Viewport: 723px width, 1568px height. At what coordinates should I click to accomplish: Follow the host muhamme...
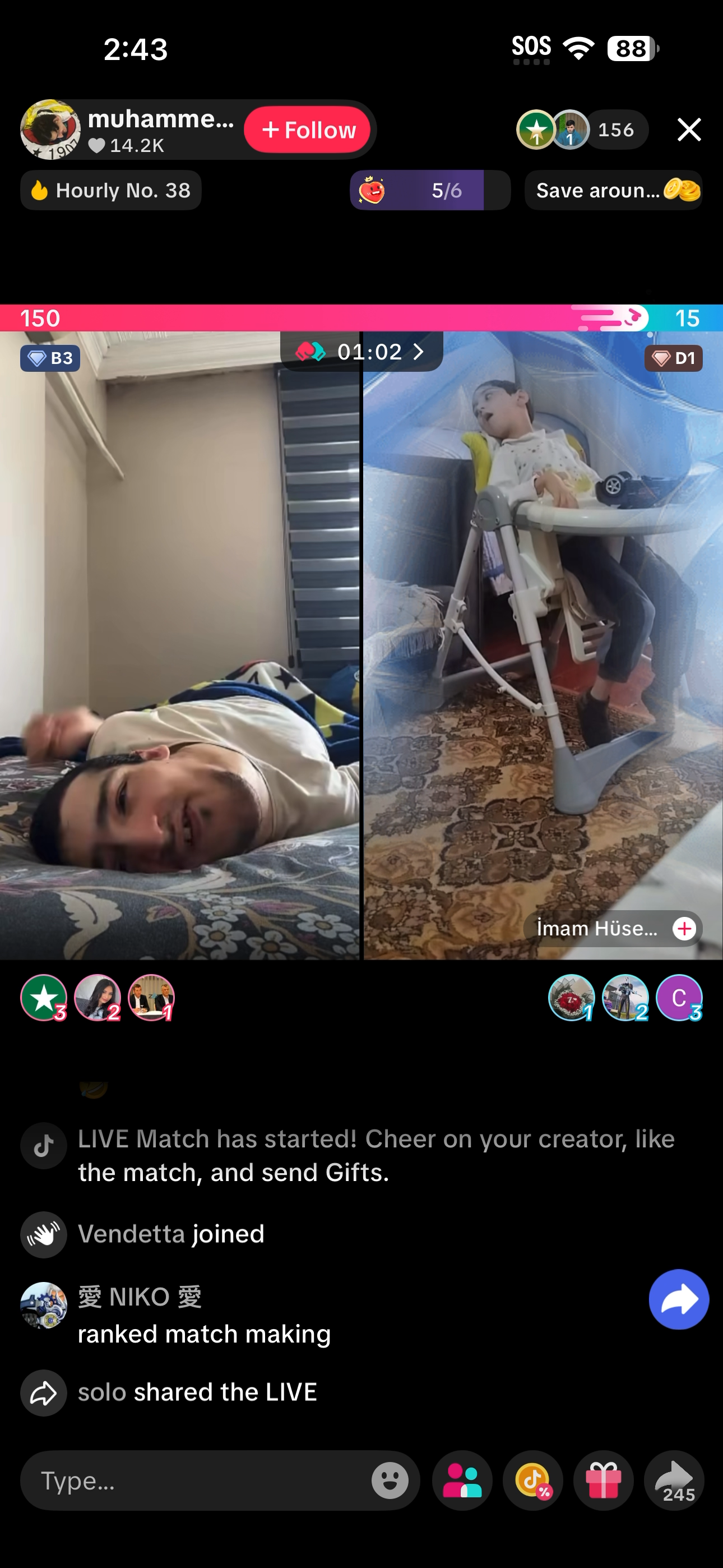coord(307,130)
